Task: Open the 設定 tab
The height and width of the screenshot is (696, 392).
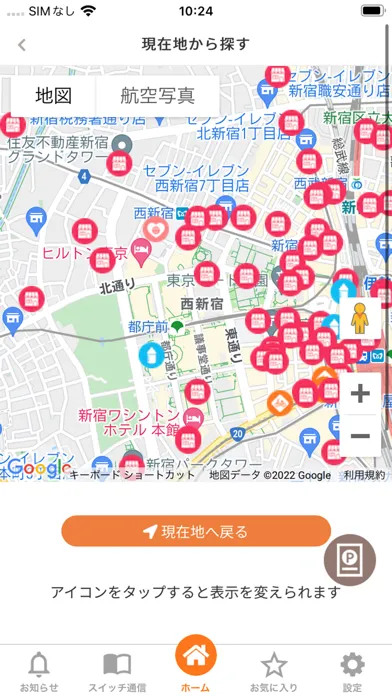Action: point(352,672)
